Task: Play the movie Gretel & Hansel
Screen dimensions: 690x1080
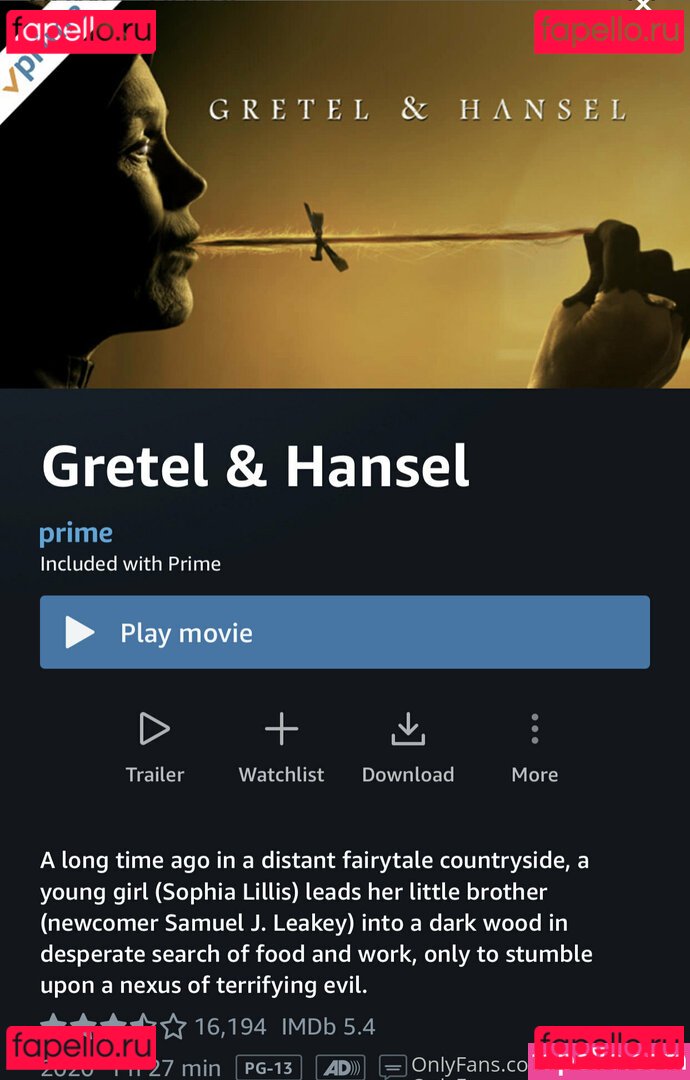Action: 344,632
